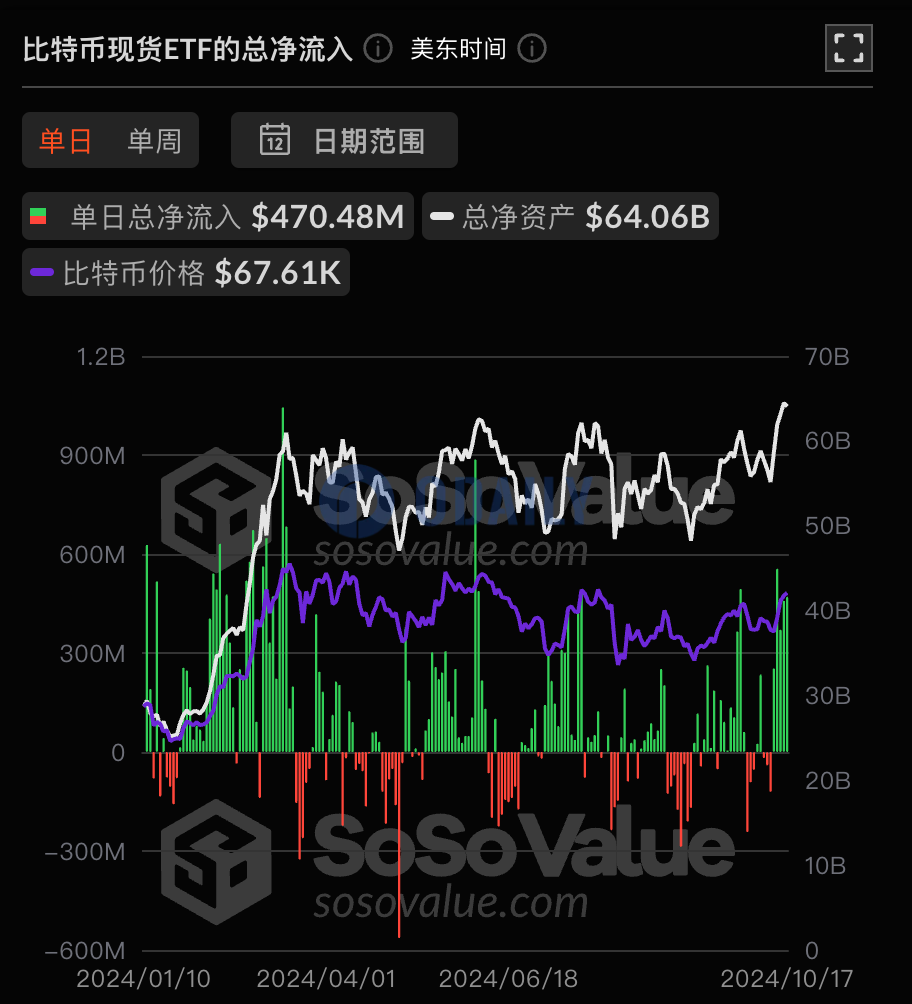Expand chart to fullscreen
Viewport: 912px width, 1004px height.
click(x=848, y=48)
